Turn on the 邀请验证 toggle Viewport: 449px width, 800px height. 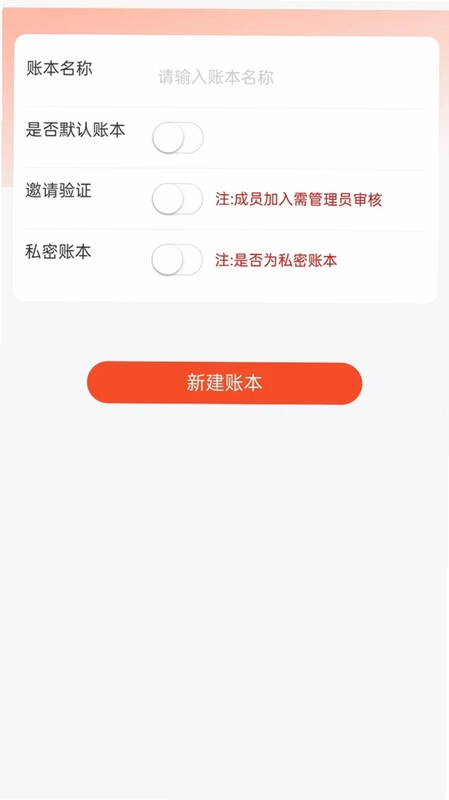178,199
